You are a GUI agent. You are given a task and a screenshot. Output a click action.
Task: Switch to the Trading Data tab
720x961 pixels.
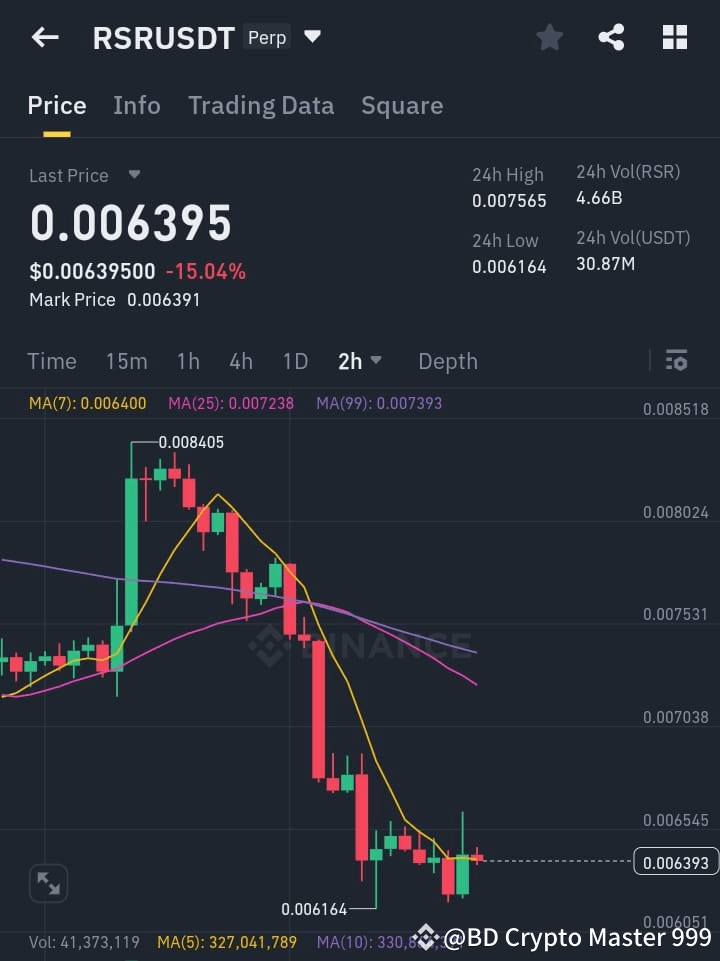pos(261,105)
